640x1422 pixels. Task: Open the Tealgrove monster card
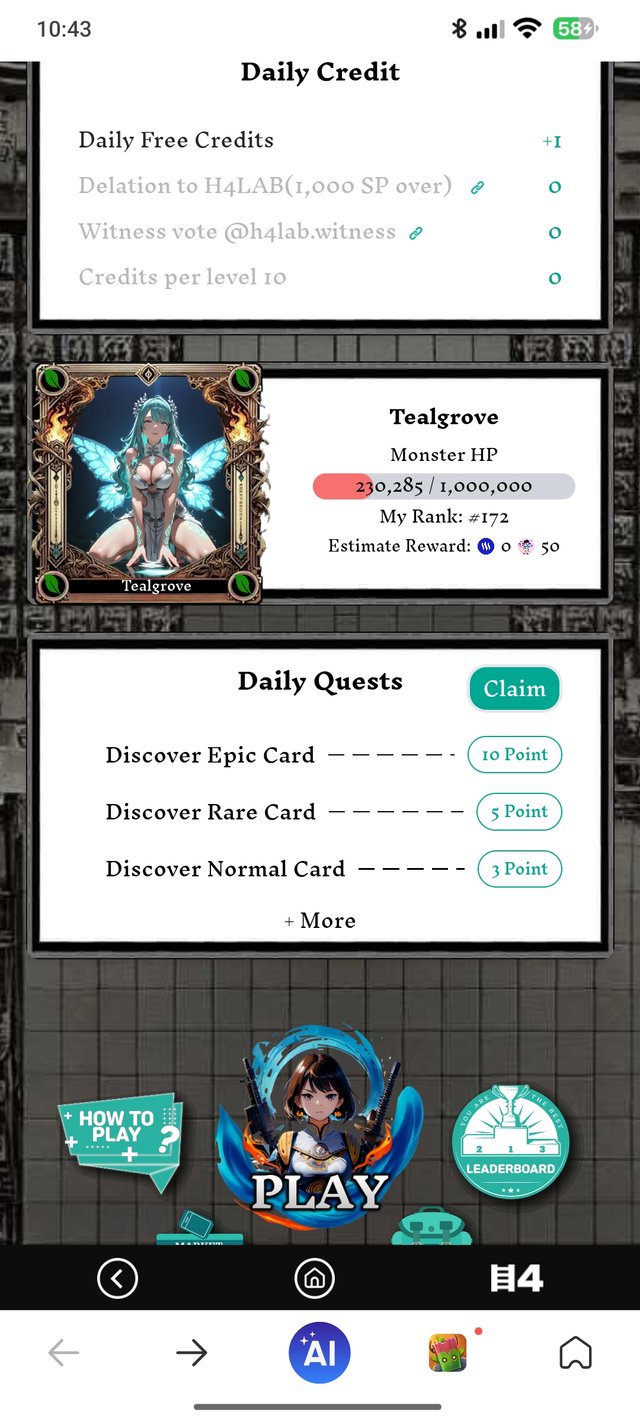coord(148,484)
